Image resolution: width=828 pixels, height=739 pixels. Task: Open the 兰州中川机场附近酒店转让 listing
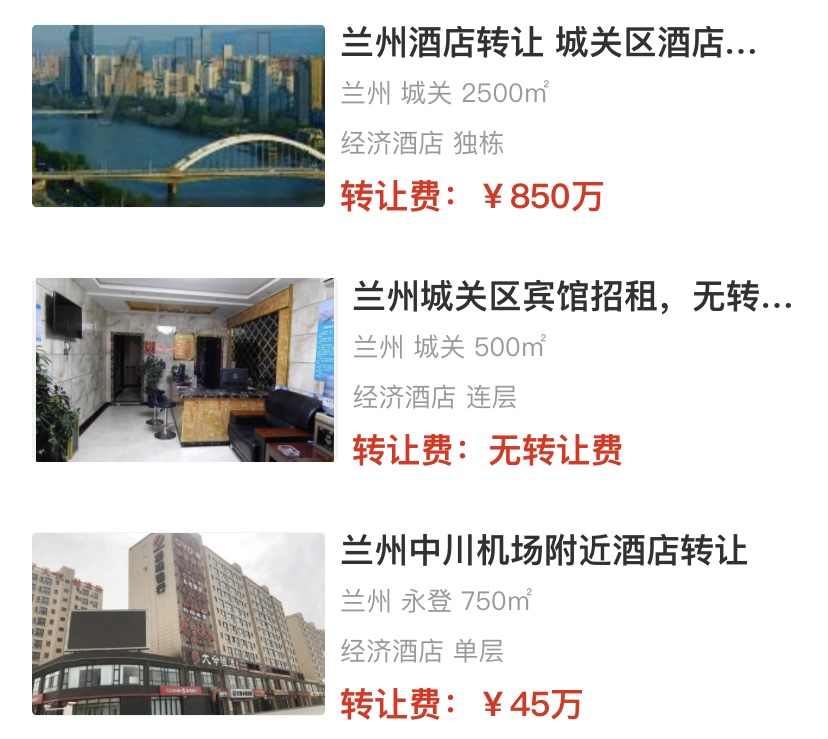[544, 551]
